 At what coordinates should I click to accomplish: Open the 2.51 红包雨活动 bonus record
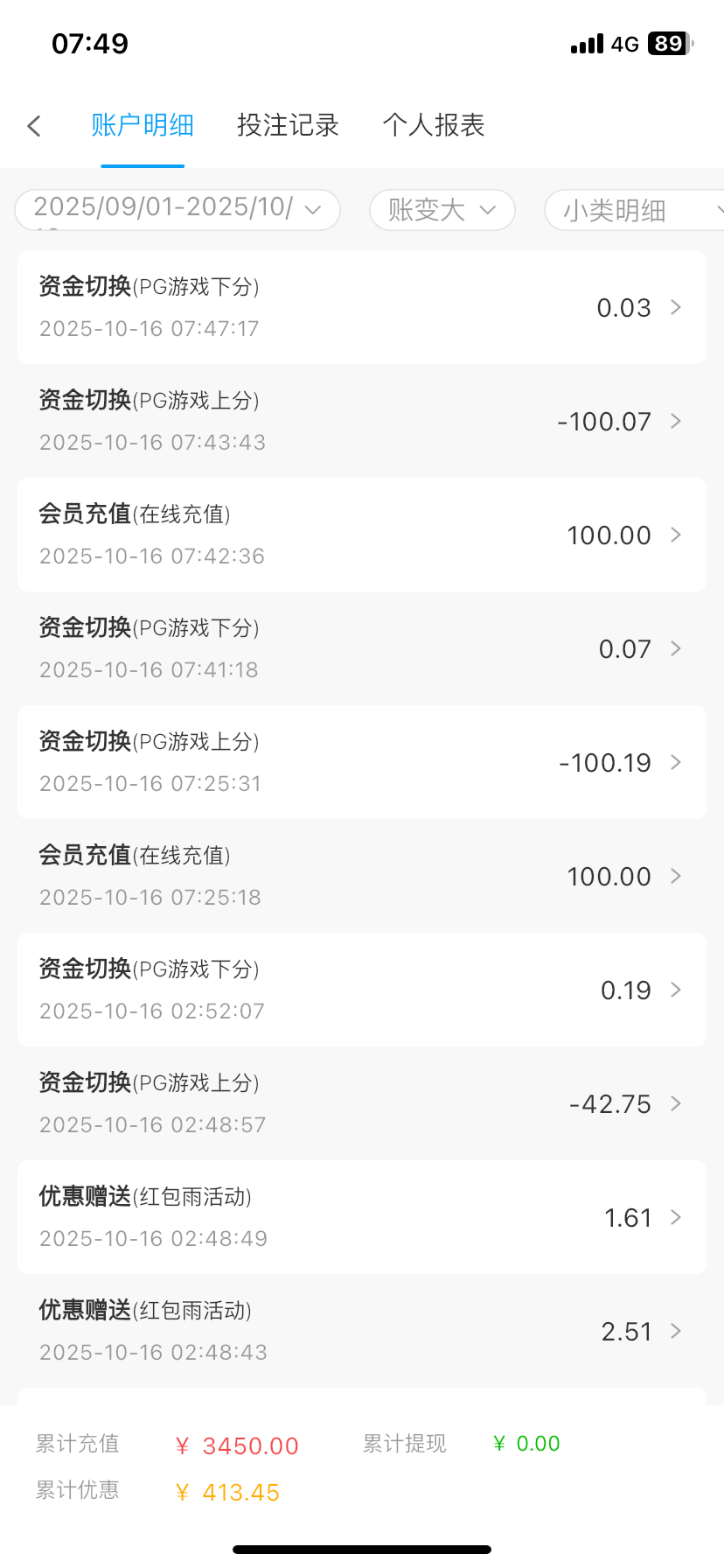click(x=362, y=1331)
